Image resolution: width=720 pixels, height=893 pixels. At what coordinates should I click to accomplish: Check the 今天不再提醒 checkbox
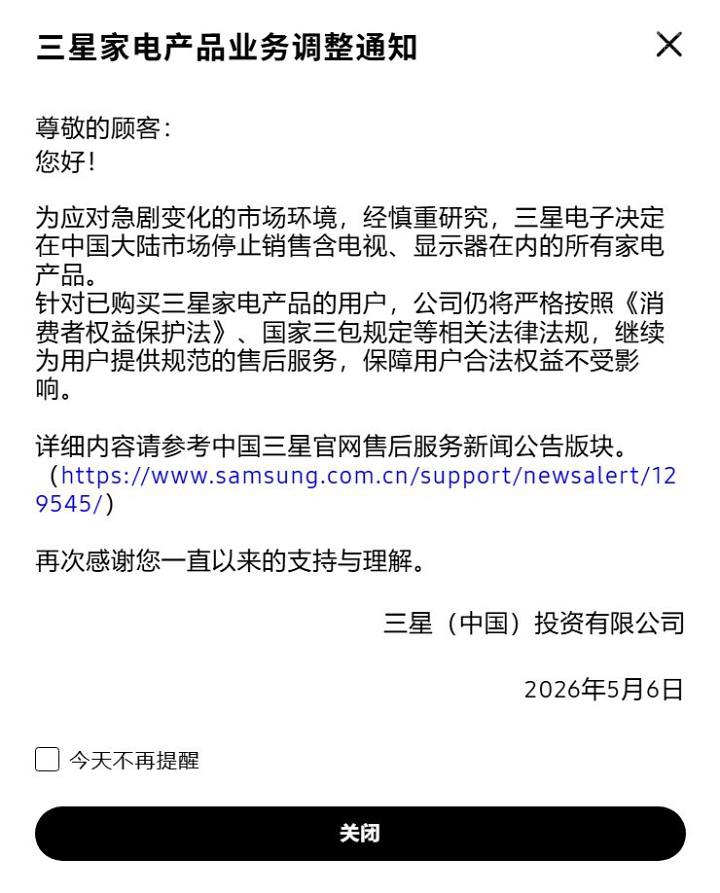[47, 759]
